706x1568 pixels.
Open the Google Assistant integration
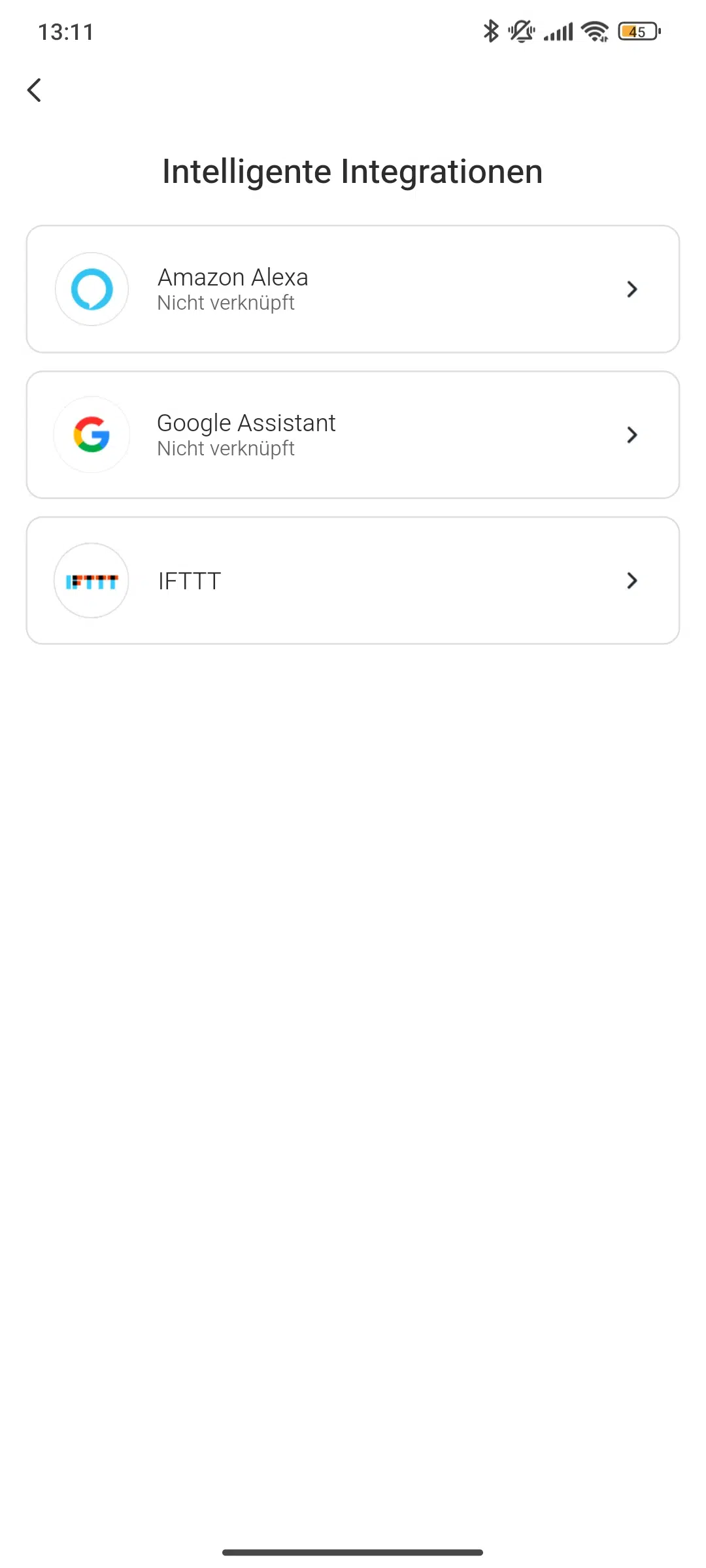(x=353, y=435)
